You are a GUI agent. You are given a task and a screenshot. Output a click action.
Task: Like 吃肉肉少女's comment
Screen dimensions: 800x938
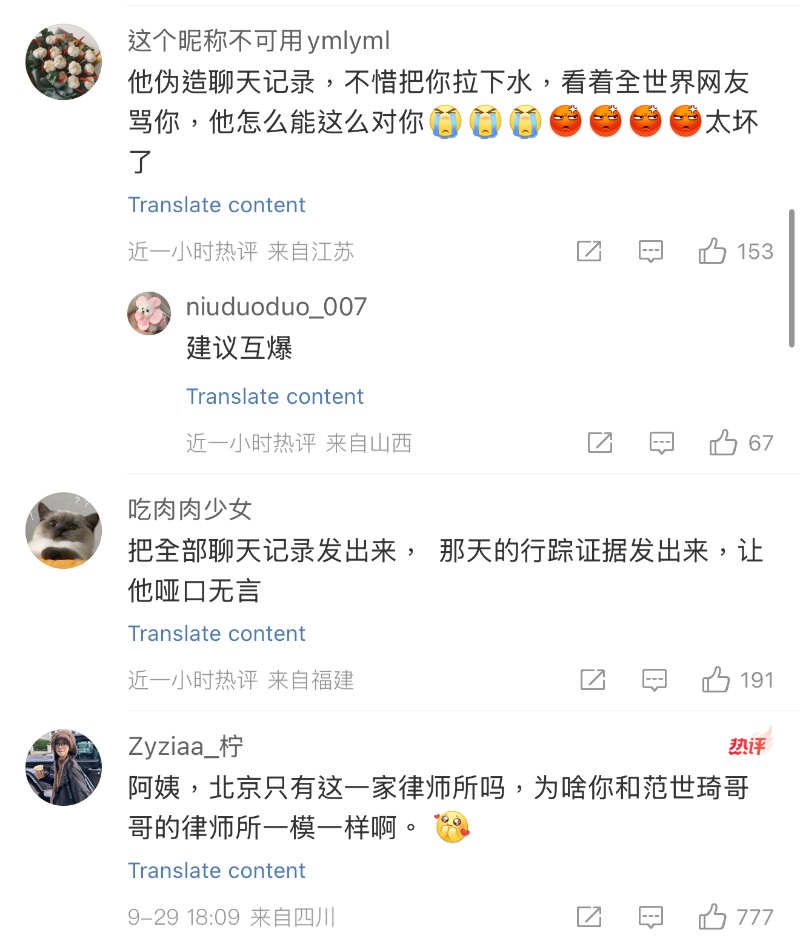716,681
